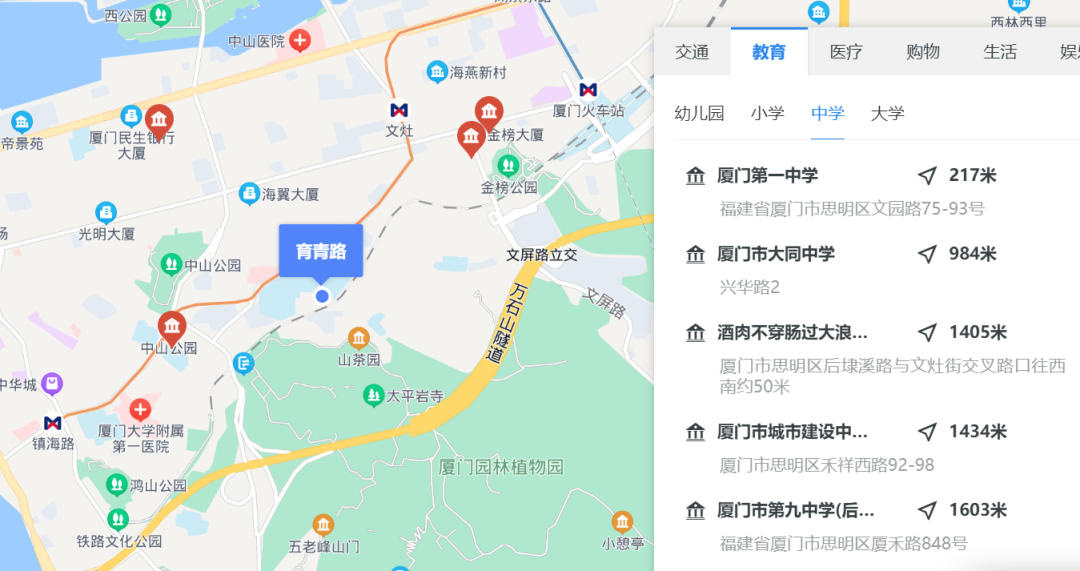The height and width of the screenshot is (571, 1080).
Task: Filter schools by 小学
Action: 768,113
